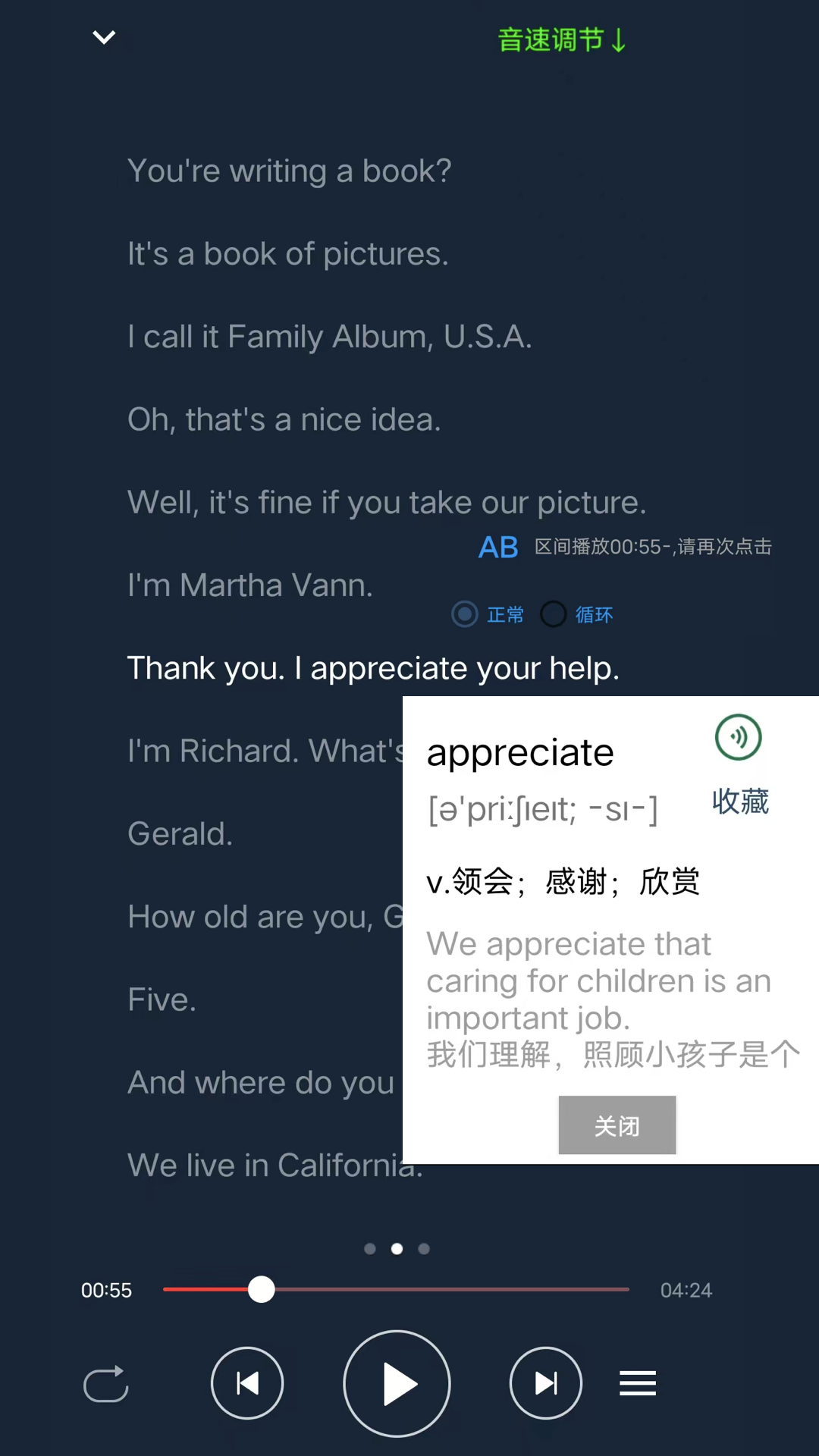Jump to line "Gerald."
Image resolution: width=819 pixels, height=1456 pixels.
point(180,834)
